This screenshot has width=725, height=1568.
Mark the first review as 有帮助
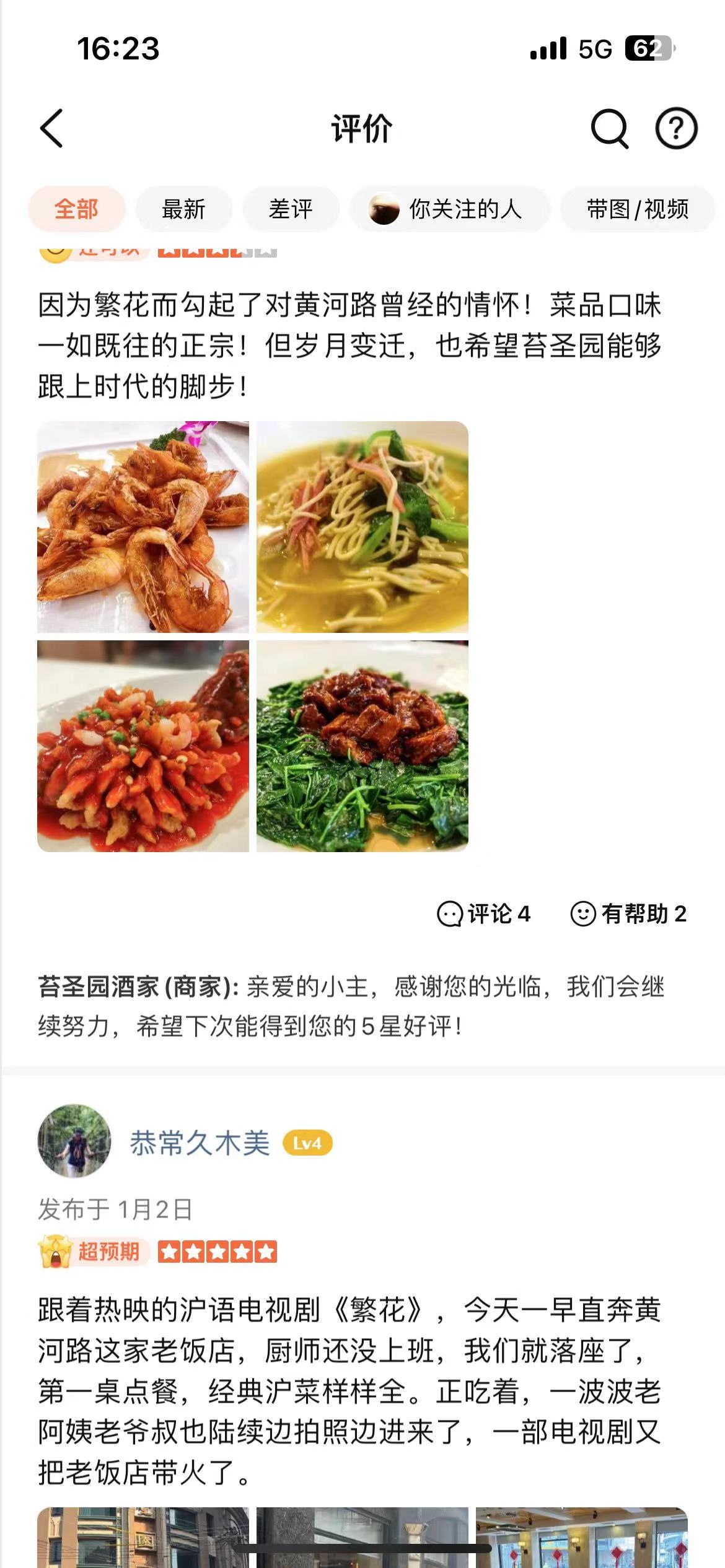coord(628,914)
